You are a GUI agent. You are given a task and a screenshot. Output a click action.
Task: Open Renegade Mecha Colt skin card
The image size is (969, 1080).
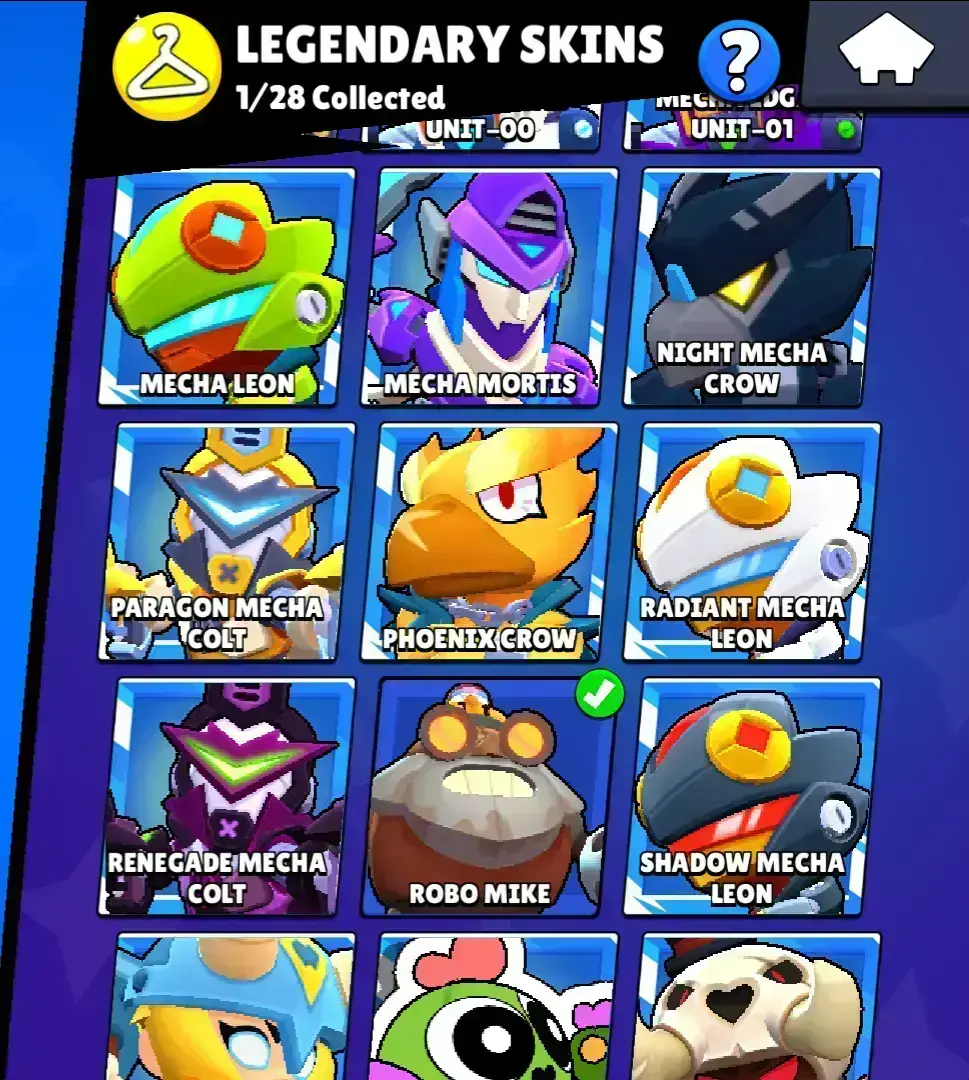[227, 795]
